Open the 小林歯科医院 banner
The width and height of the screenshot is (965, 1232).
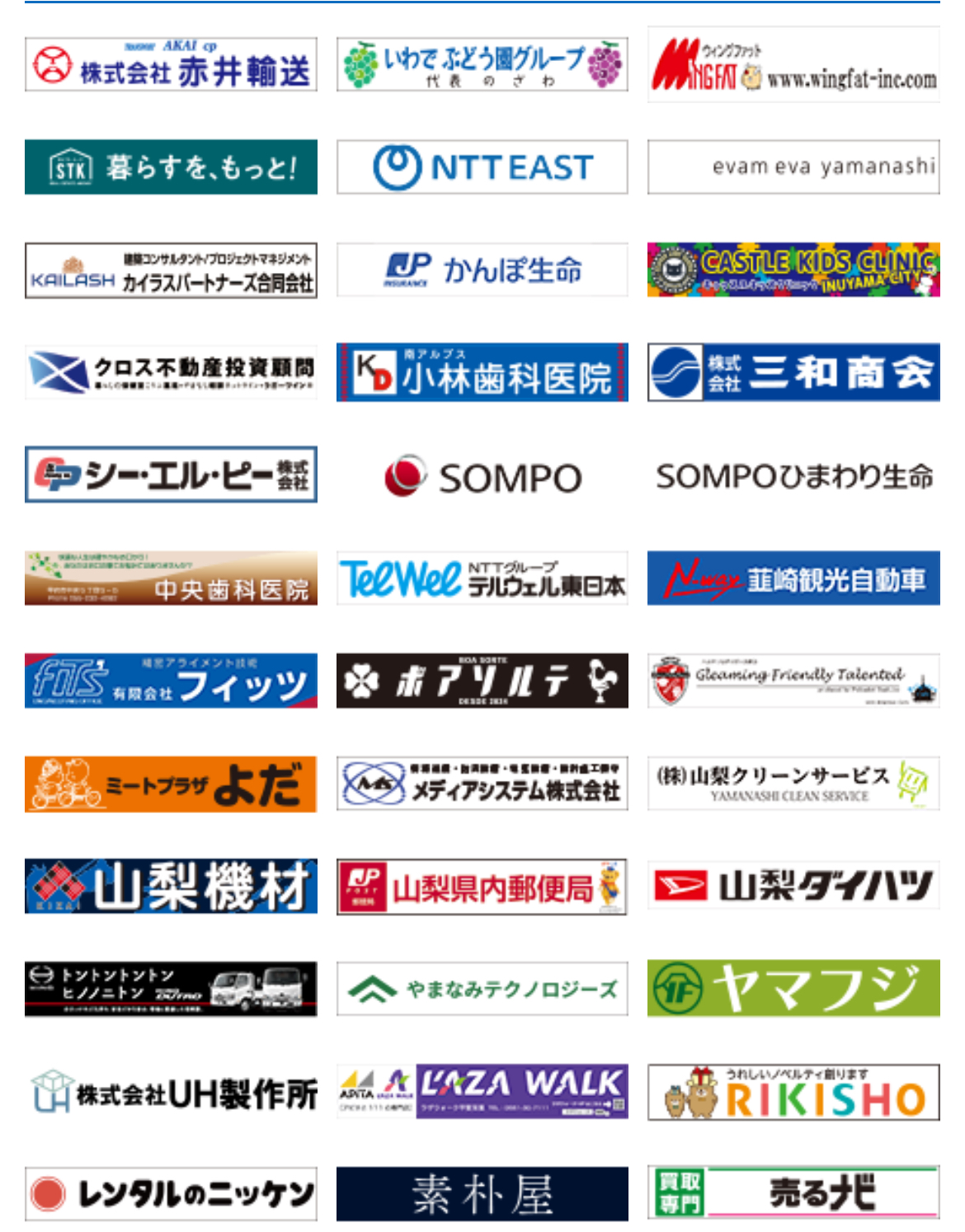click(482, 373)
